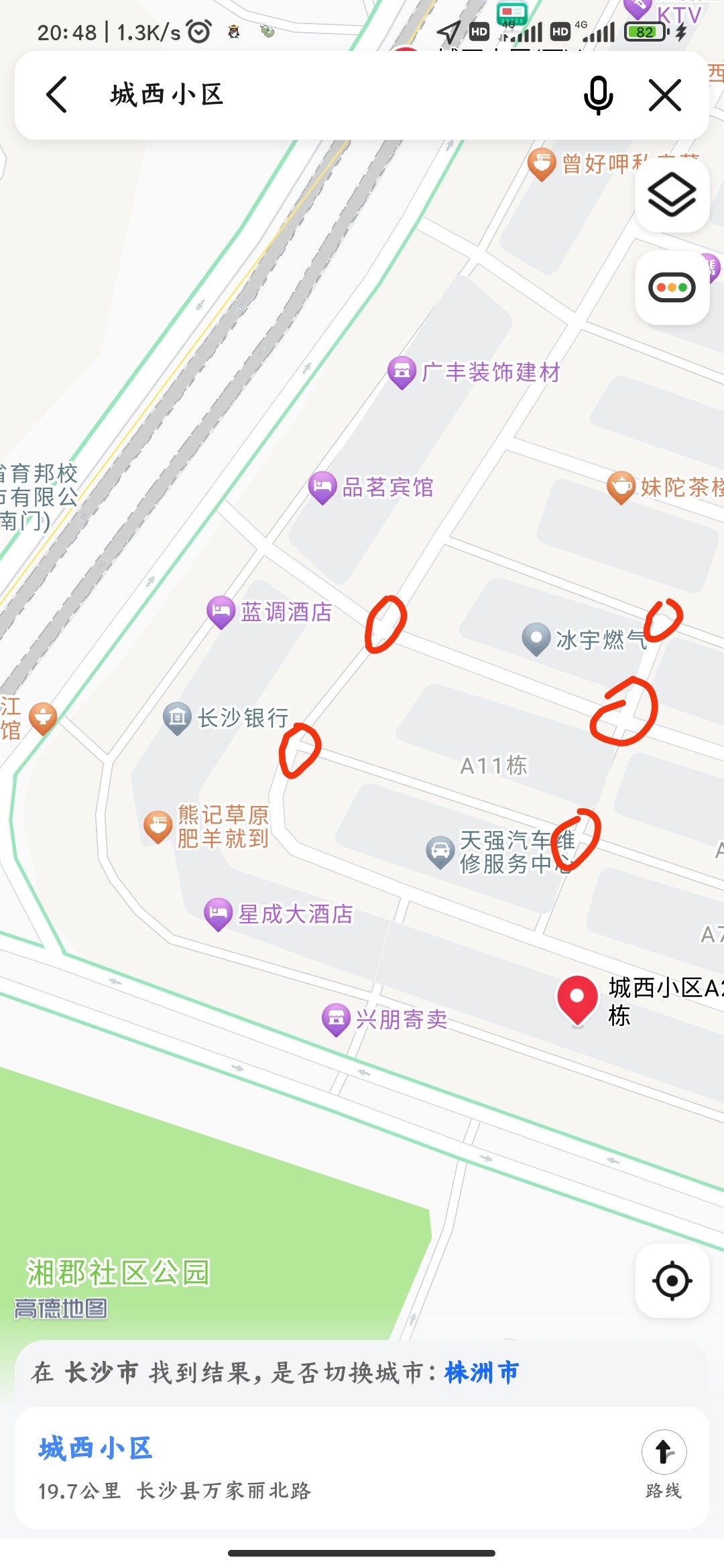Recenter the map on my location
The image size is (724, 1568).
point(672,1281)
